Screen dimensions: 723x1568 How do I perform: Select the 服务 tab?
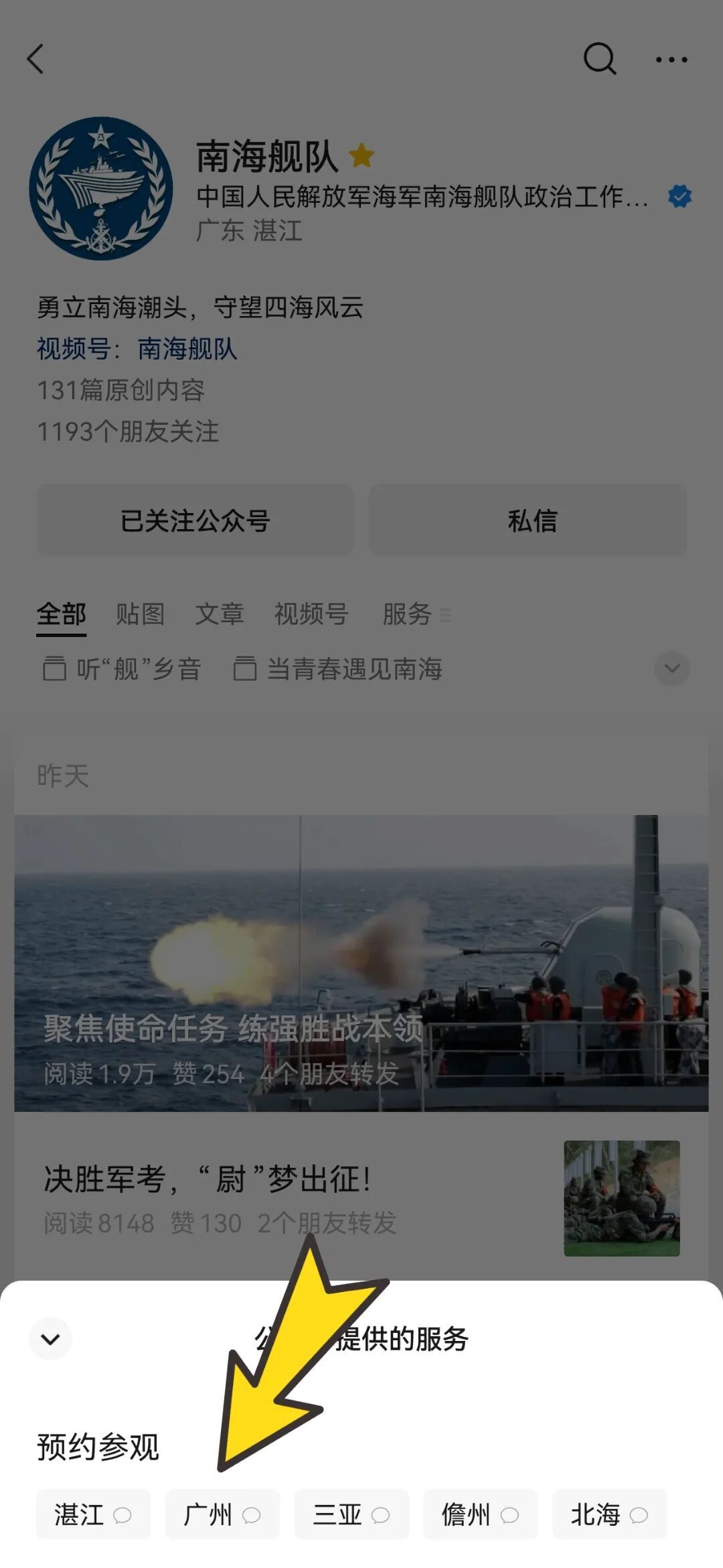[406, 614]
